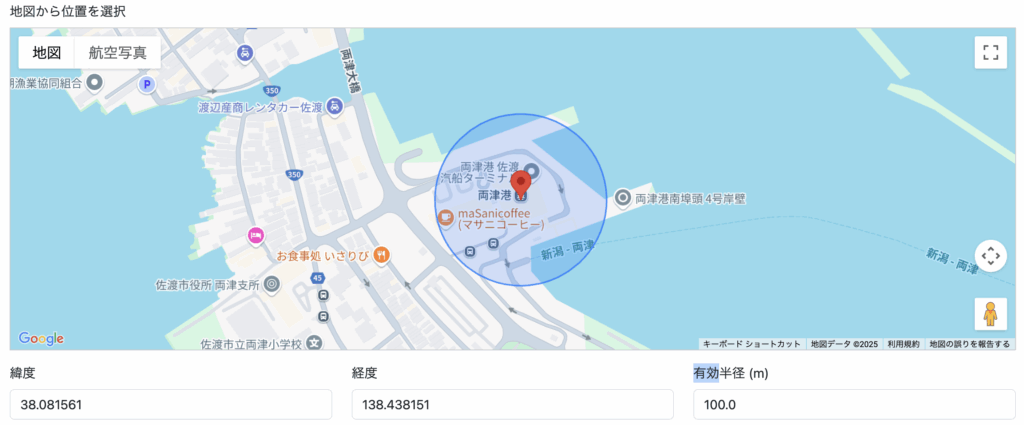Screen dimensions: 1024x425
Task: Tap お食事処 いさりび restaurant marker
Action: pos(382,255)
